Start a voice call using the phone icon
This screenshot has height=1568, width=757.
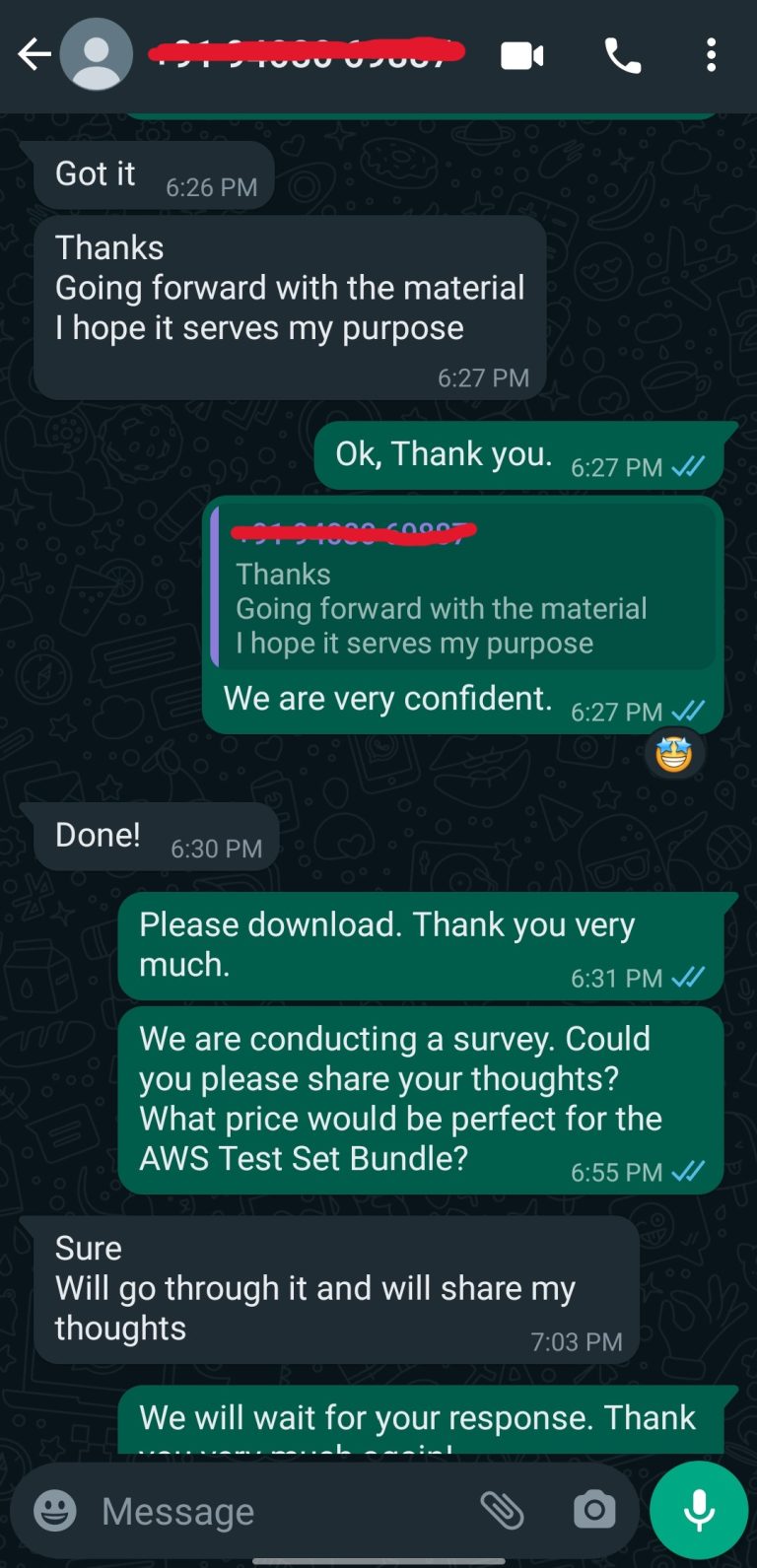click(623, 56)
